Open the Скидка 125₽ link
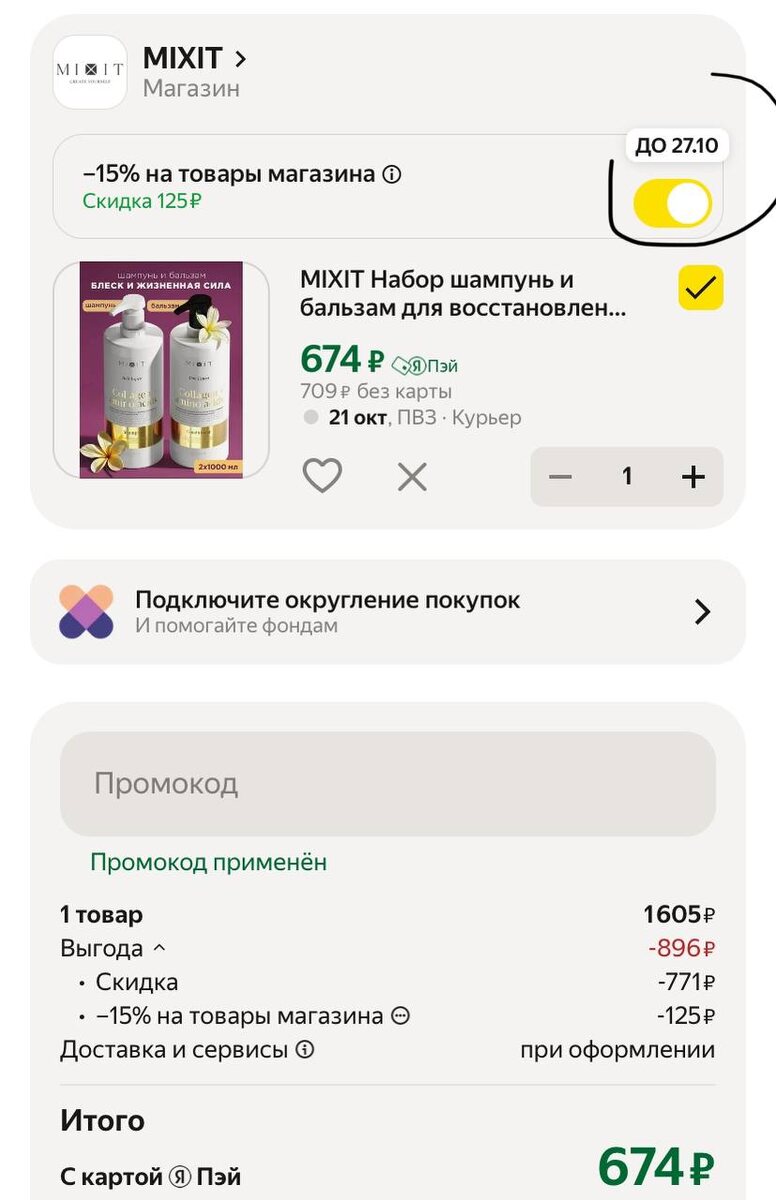 pyautogui.click(x=141, y=200)
